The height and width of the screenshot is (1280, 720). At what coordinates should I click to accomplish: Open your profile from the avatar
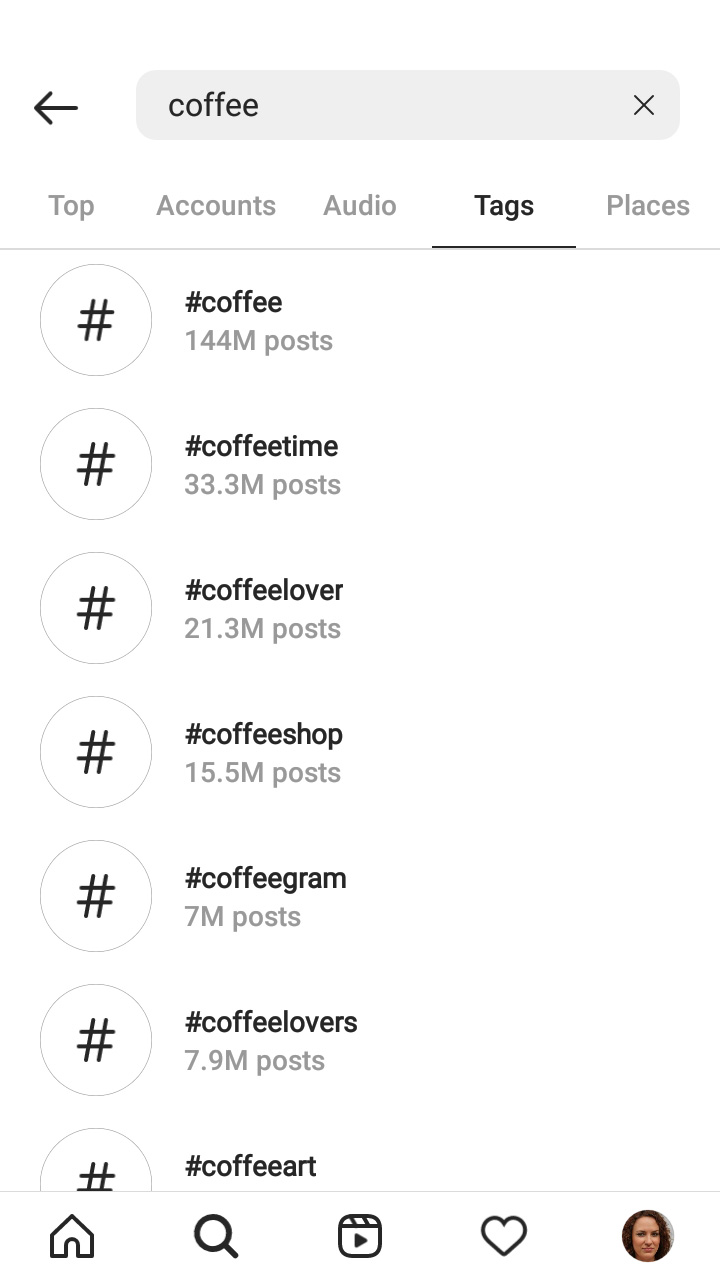(648, 1236)
